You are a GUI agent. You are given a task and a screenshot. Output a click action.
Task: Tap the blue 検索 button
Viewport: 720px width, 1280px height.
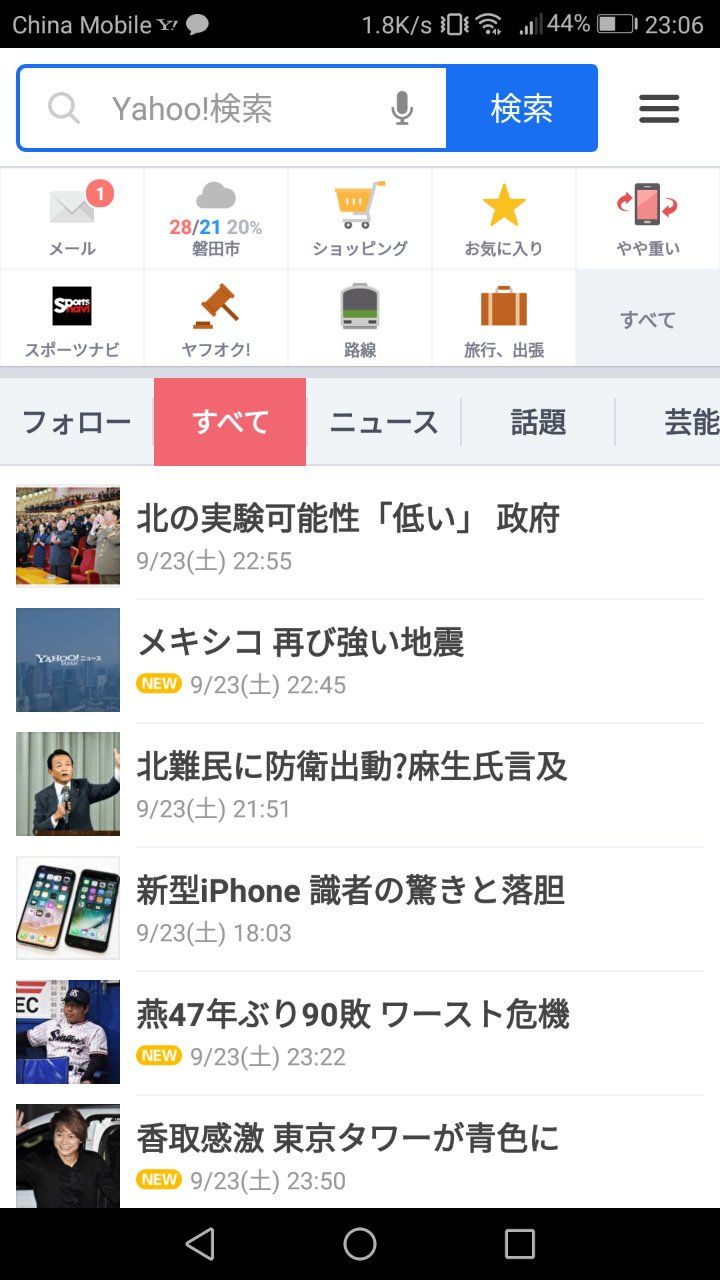point(521,109)
